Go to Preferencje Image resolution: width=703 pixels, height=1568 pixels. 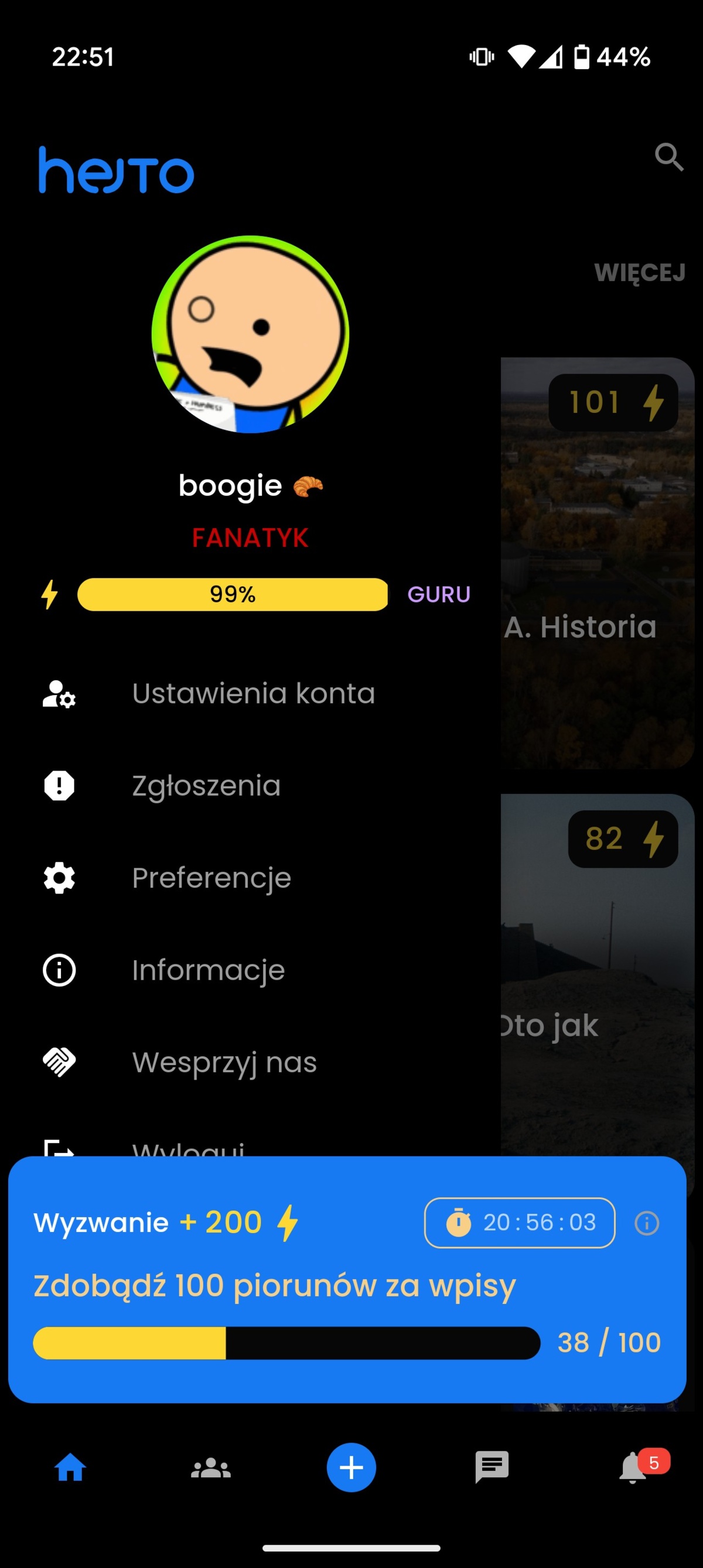click(x=211, y=878)
